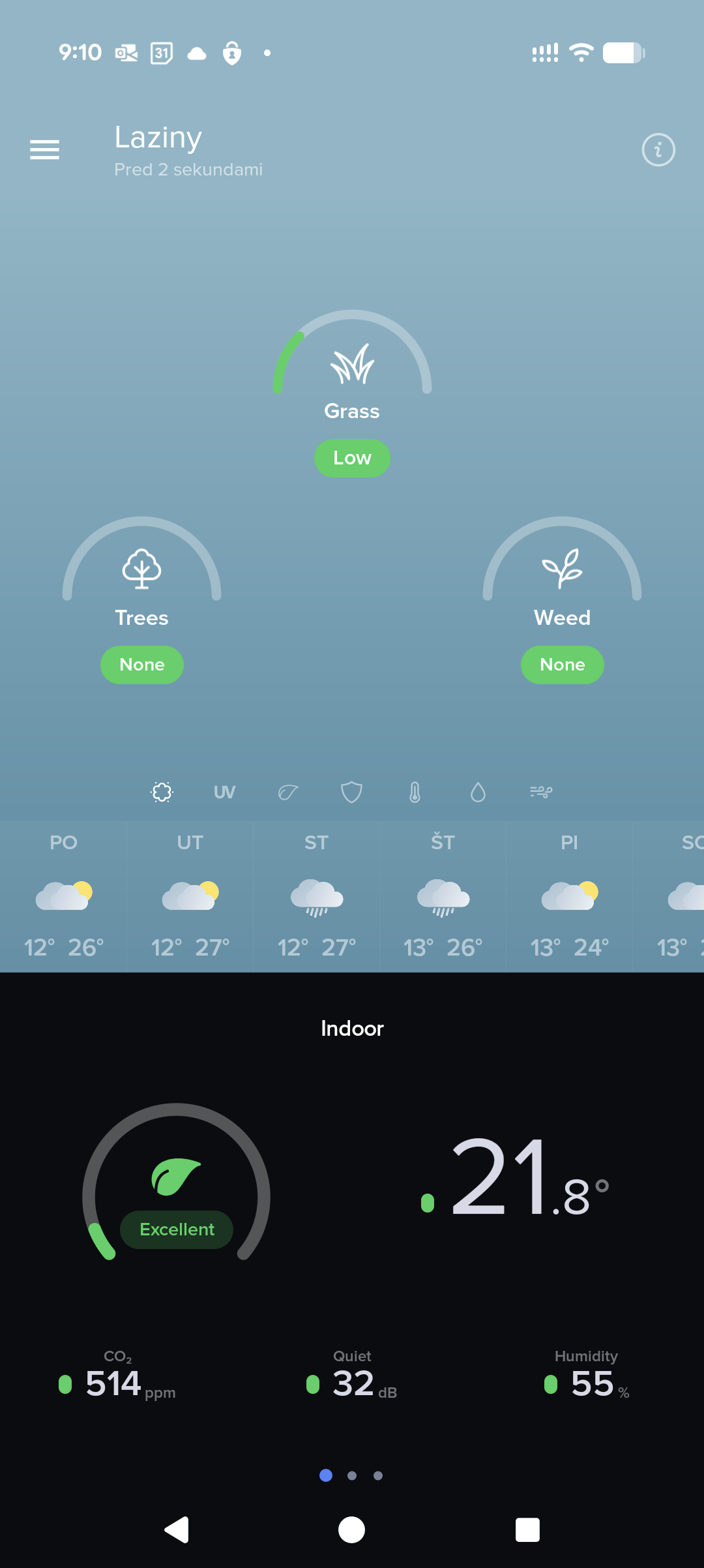The height and width of the screenshot is (1568, 704).
Task: Select the pollen tab icon
Action: coord(162,792)
